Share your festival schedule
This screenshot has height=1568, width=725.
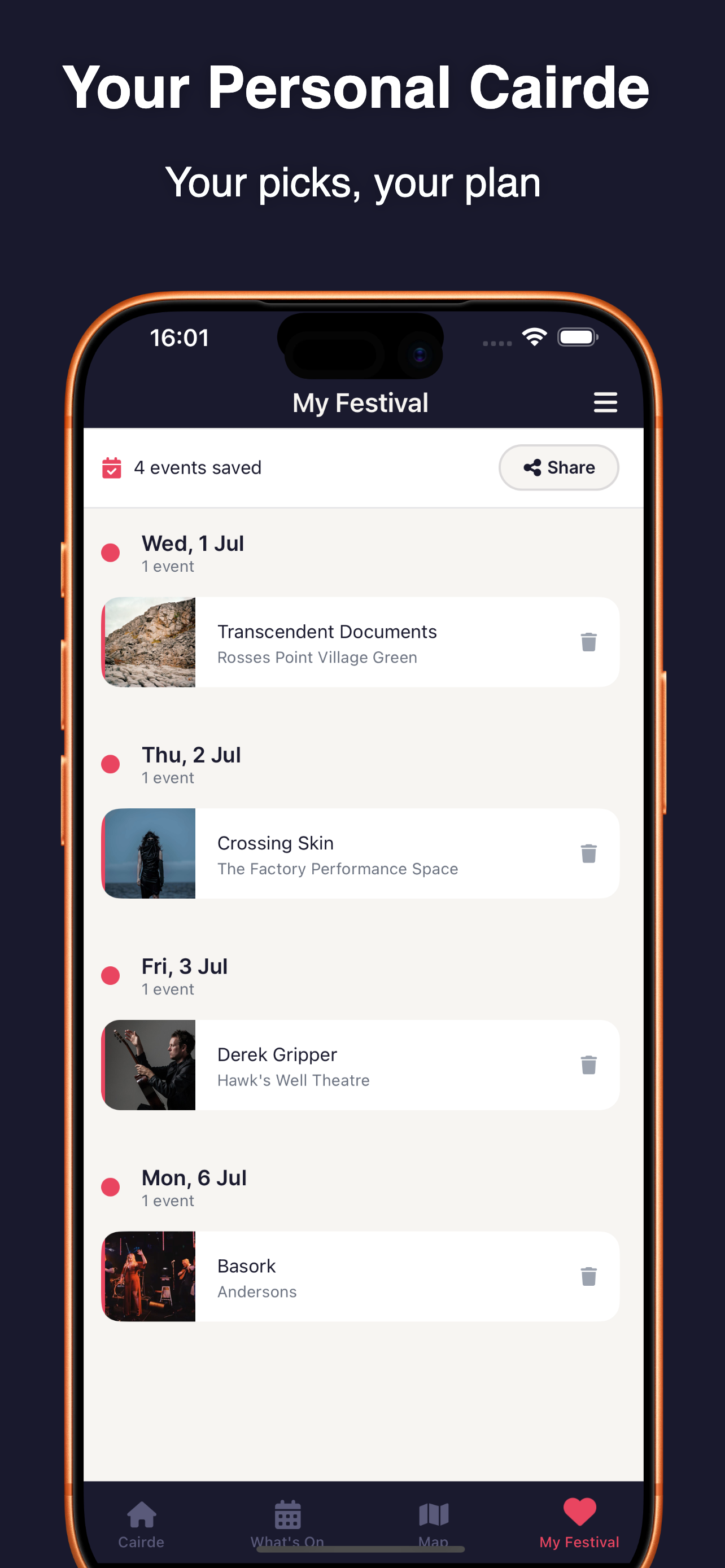pyautogui.click(x=558, y=467)
